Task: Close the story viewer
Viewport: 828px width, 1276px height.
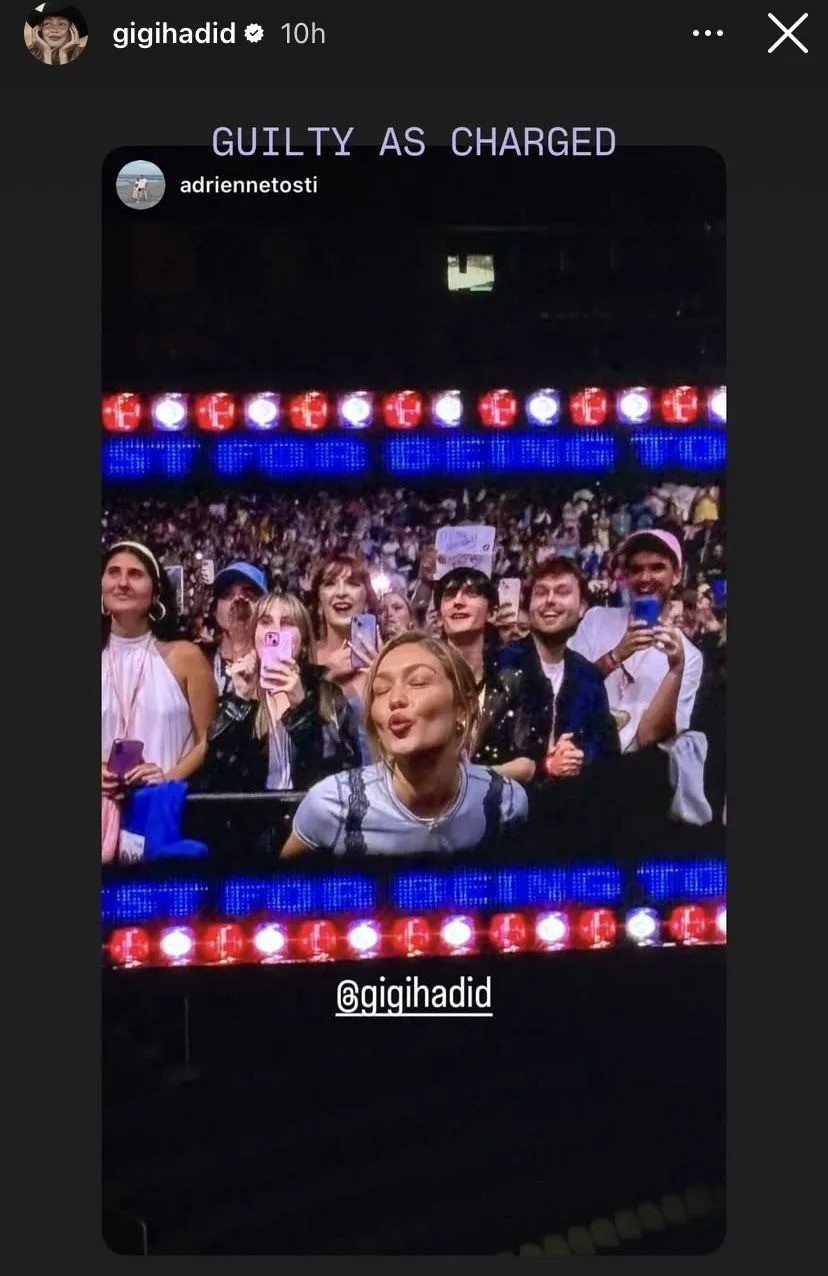Action: (x=787, y=34)
